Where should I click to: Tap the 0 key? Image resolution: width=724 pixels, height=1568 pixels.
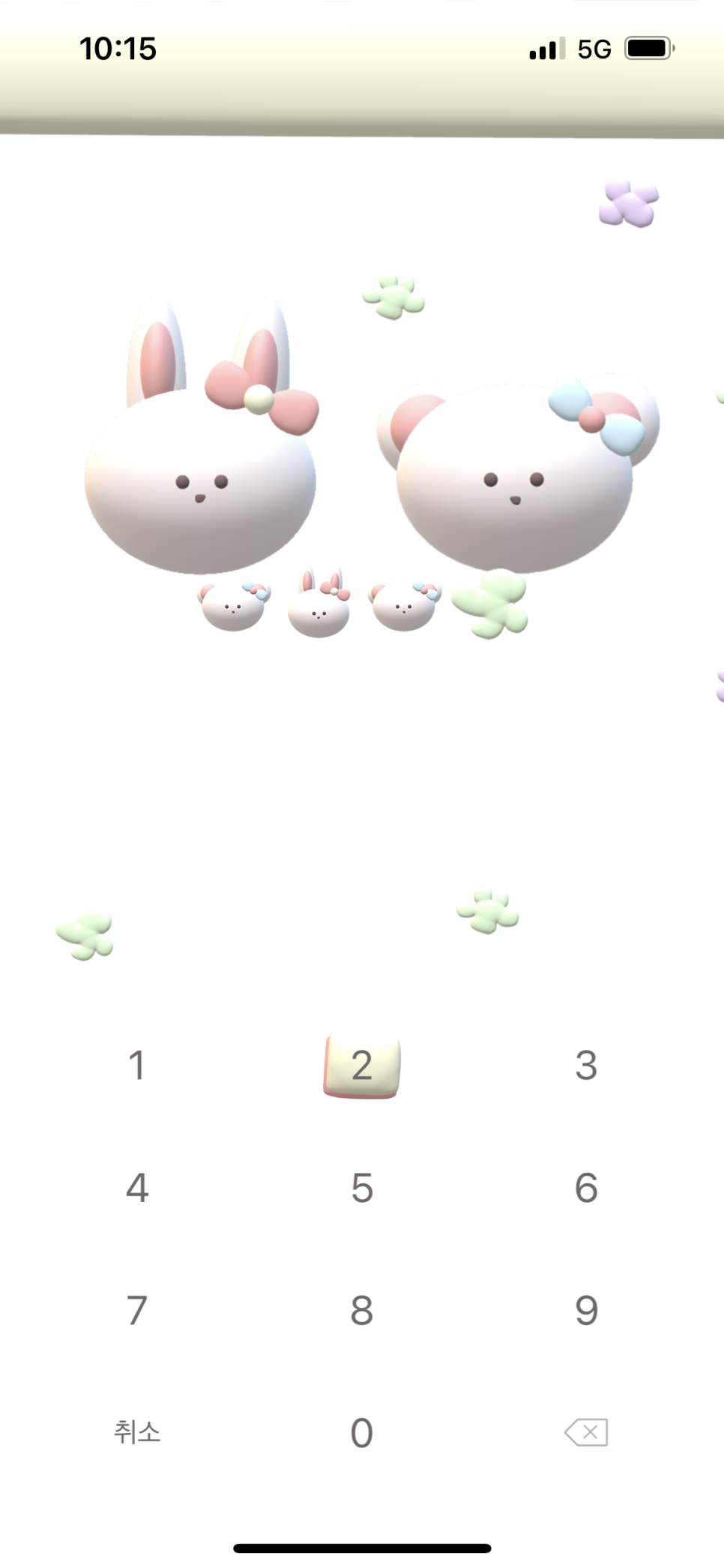coord(362,1433)
